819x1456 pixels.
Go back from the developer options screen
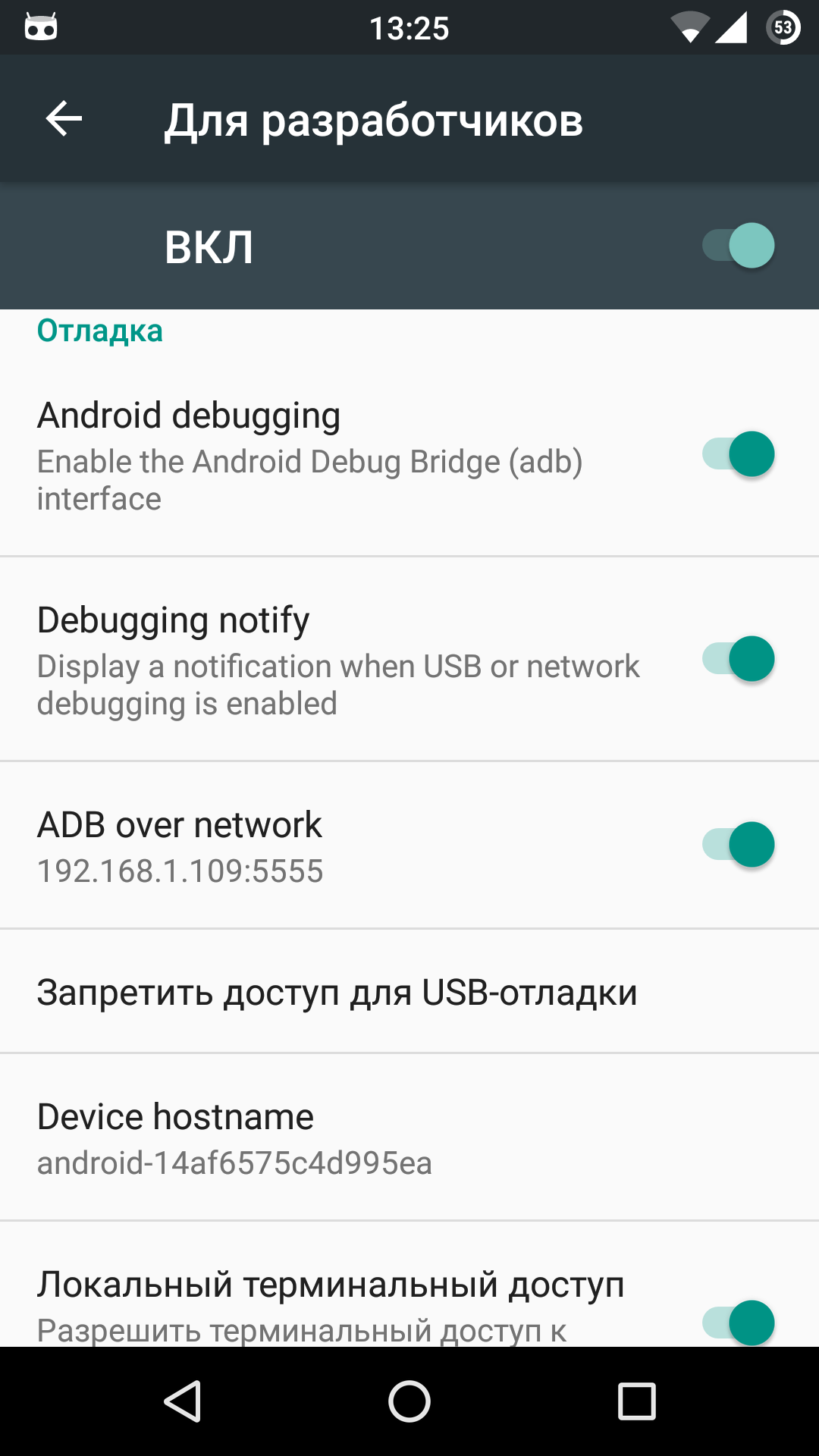pyautogui.click(x=64, y=119)
